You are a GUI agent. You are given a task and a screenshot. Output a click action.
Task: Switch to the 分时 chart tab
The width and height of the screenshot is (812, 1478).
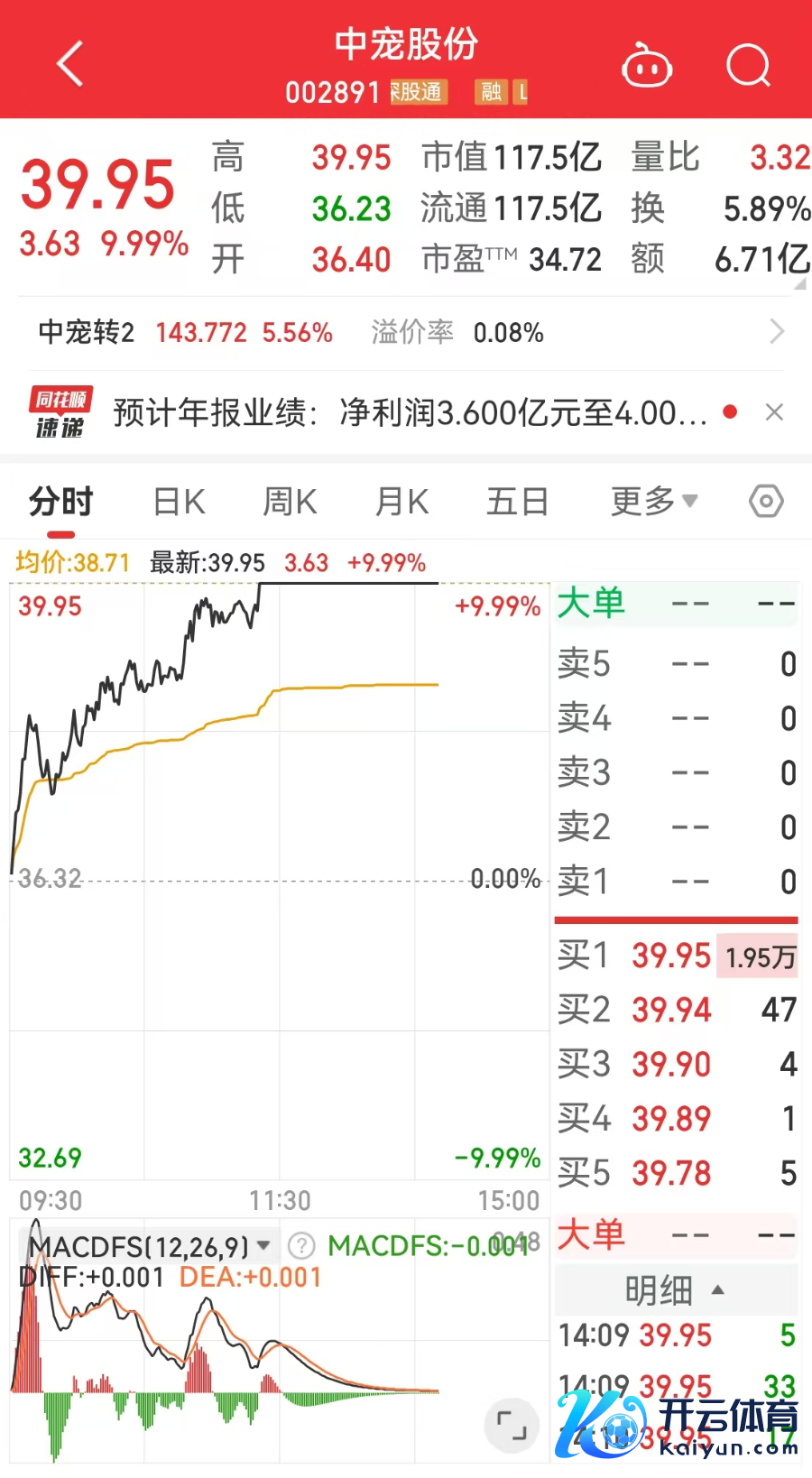pos(61,501)
